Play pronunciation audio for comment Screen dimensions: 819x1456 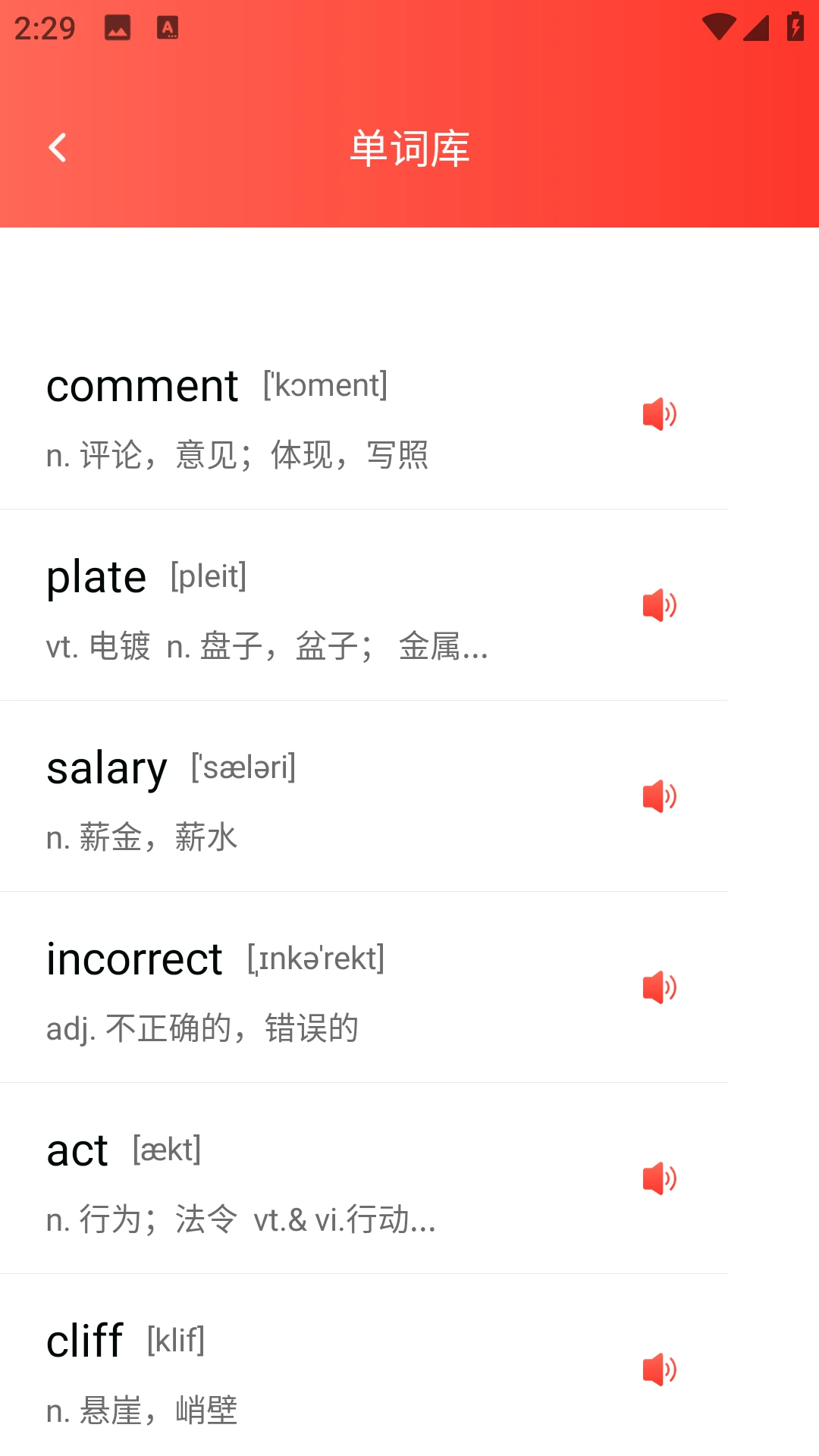pyautogui.click(x=659, y=414)
